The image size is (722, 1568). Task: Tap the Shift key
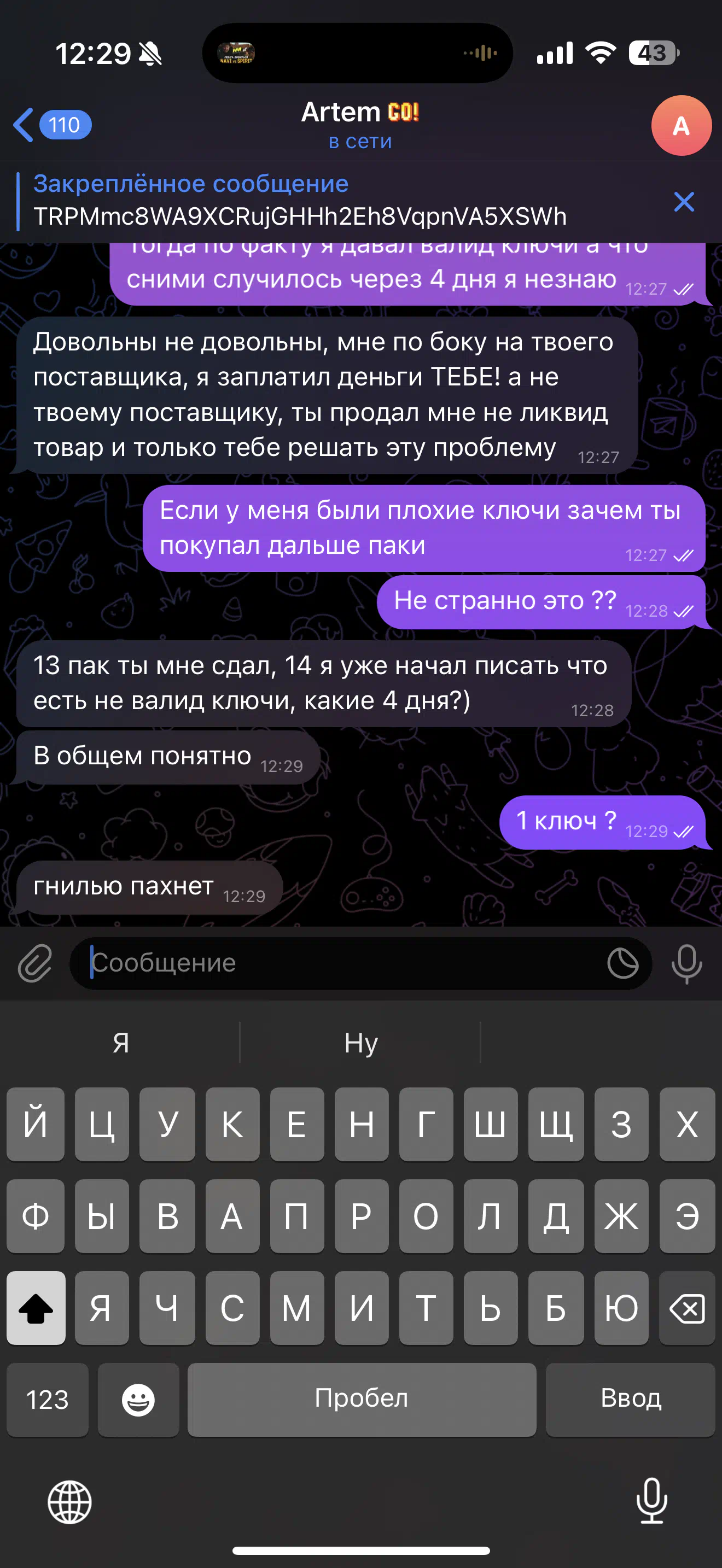[36, 1308]
